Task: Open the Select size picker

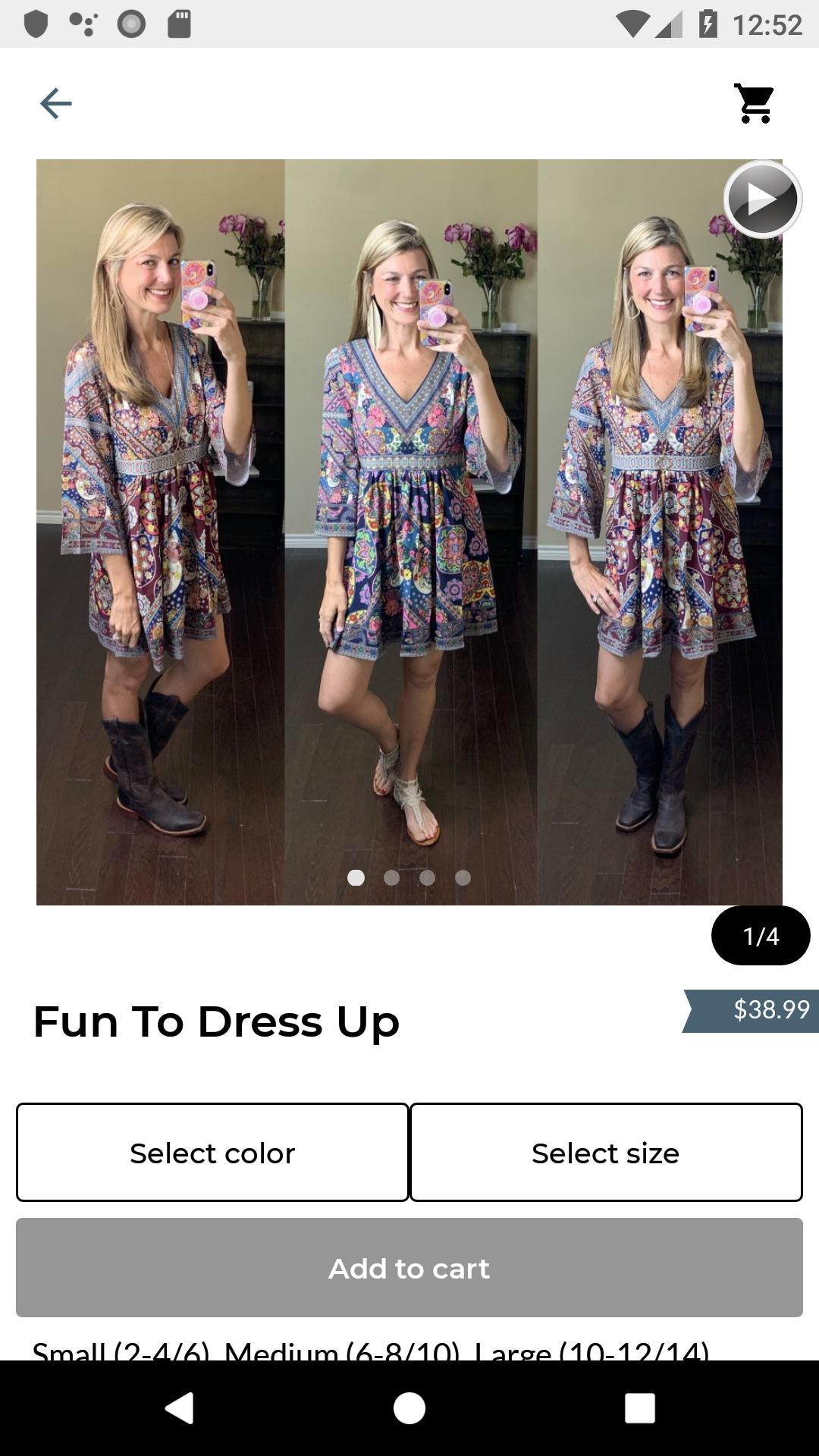Action: tap(605, 1152)
